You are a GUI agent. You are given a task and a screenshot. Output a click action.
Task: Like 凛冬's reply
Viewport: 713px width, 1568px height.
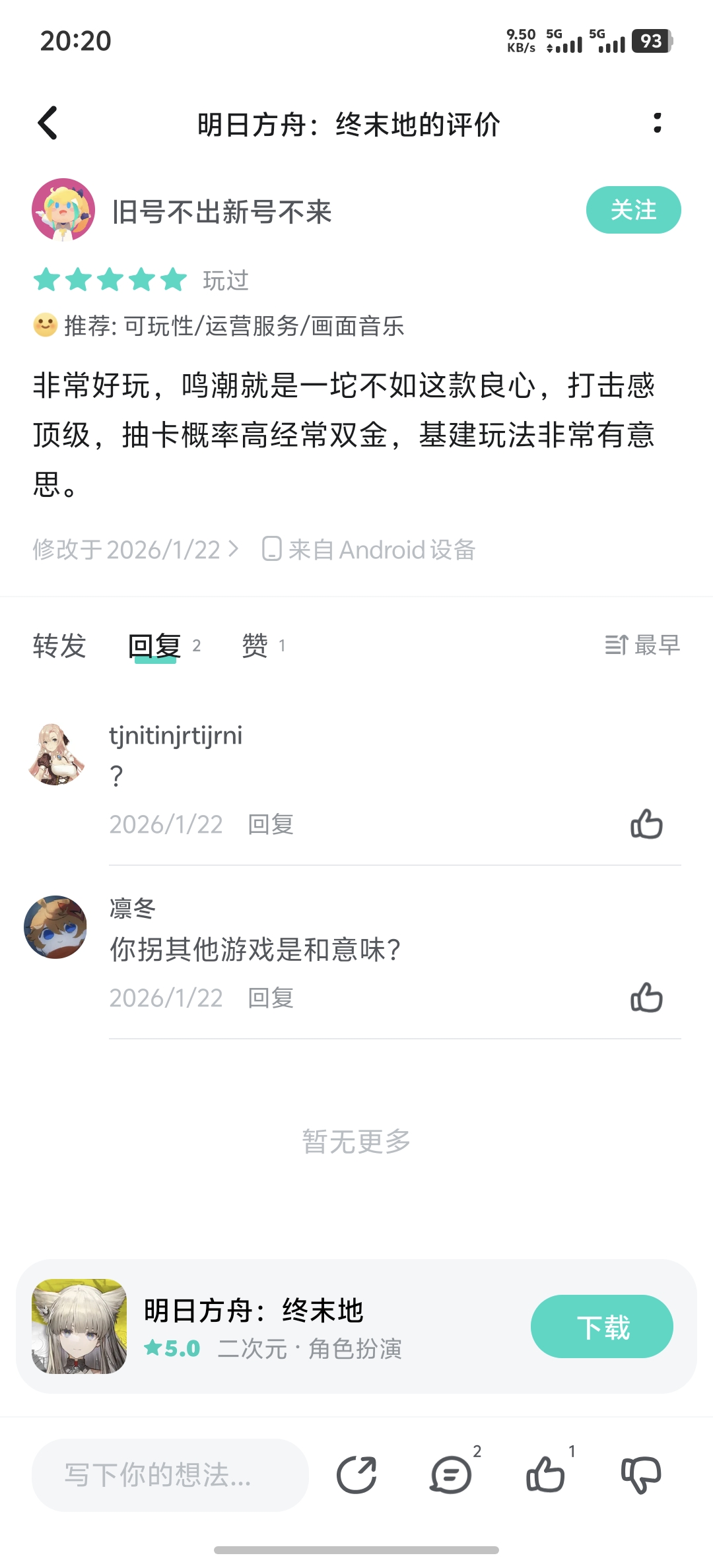[x=646, y=998]
